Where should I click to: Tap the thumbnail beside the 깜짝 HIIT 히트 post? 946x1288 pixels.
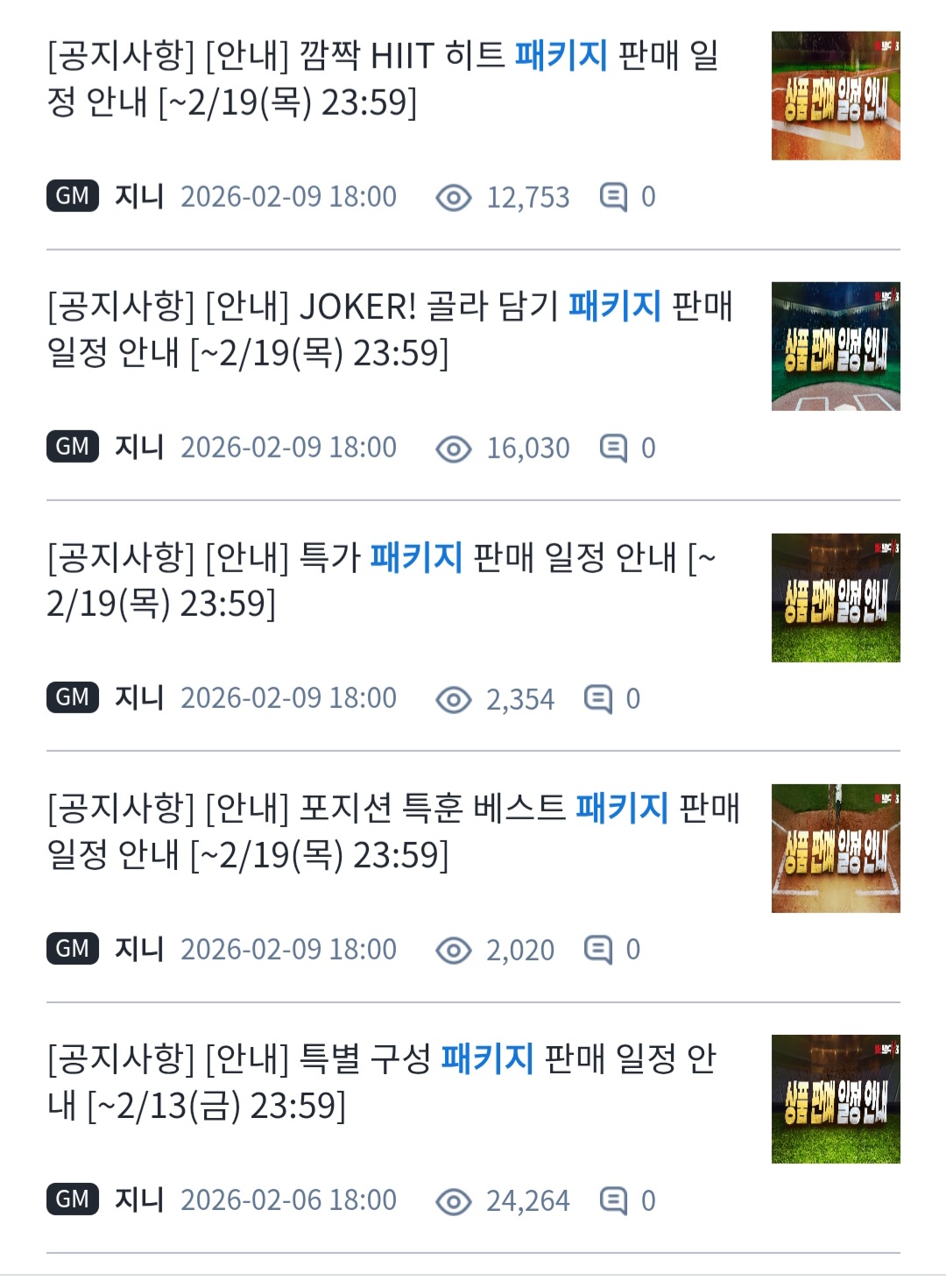point(836,96)
